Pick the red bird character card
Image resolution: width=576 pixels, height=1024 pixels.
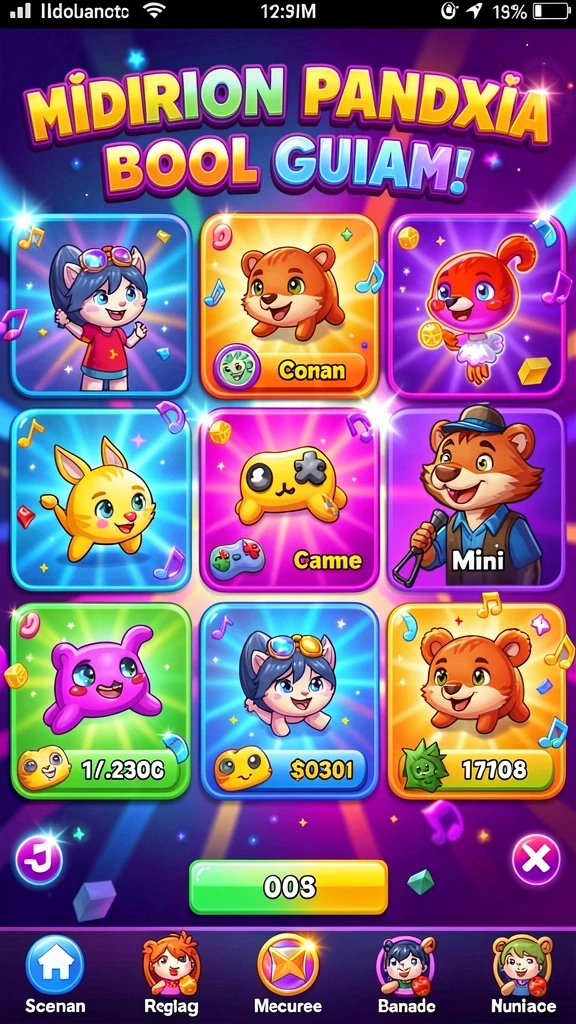coord(477,306)
